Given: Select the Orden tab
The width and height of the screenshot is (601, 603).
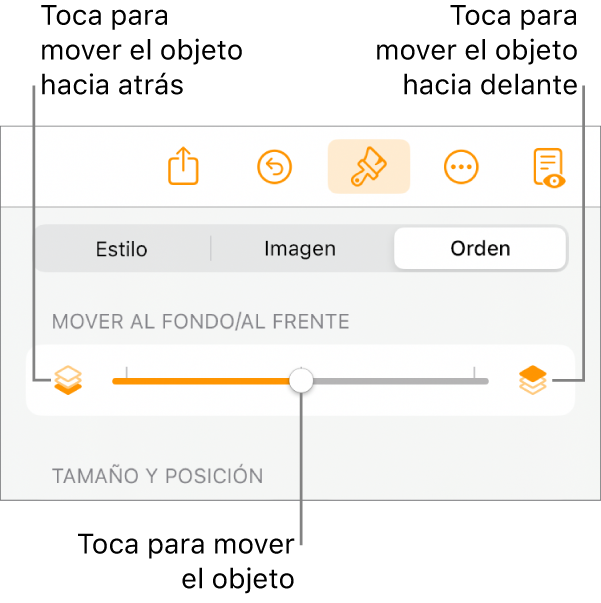Looking at the screenshot, I should point(480,249).
